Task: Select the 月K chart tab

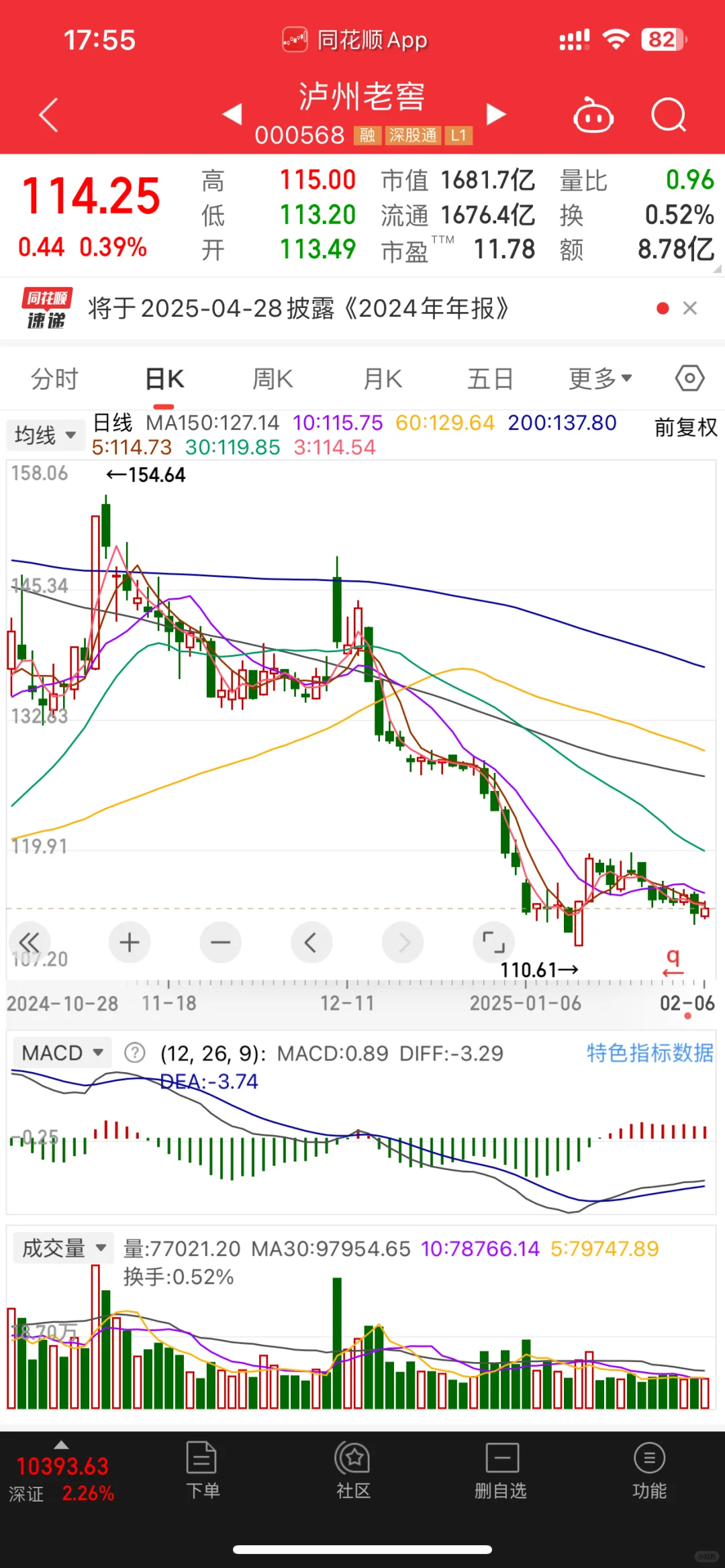Action: [x=383, y=379]
